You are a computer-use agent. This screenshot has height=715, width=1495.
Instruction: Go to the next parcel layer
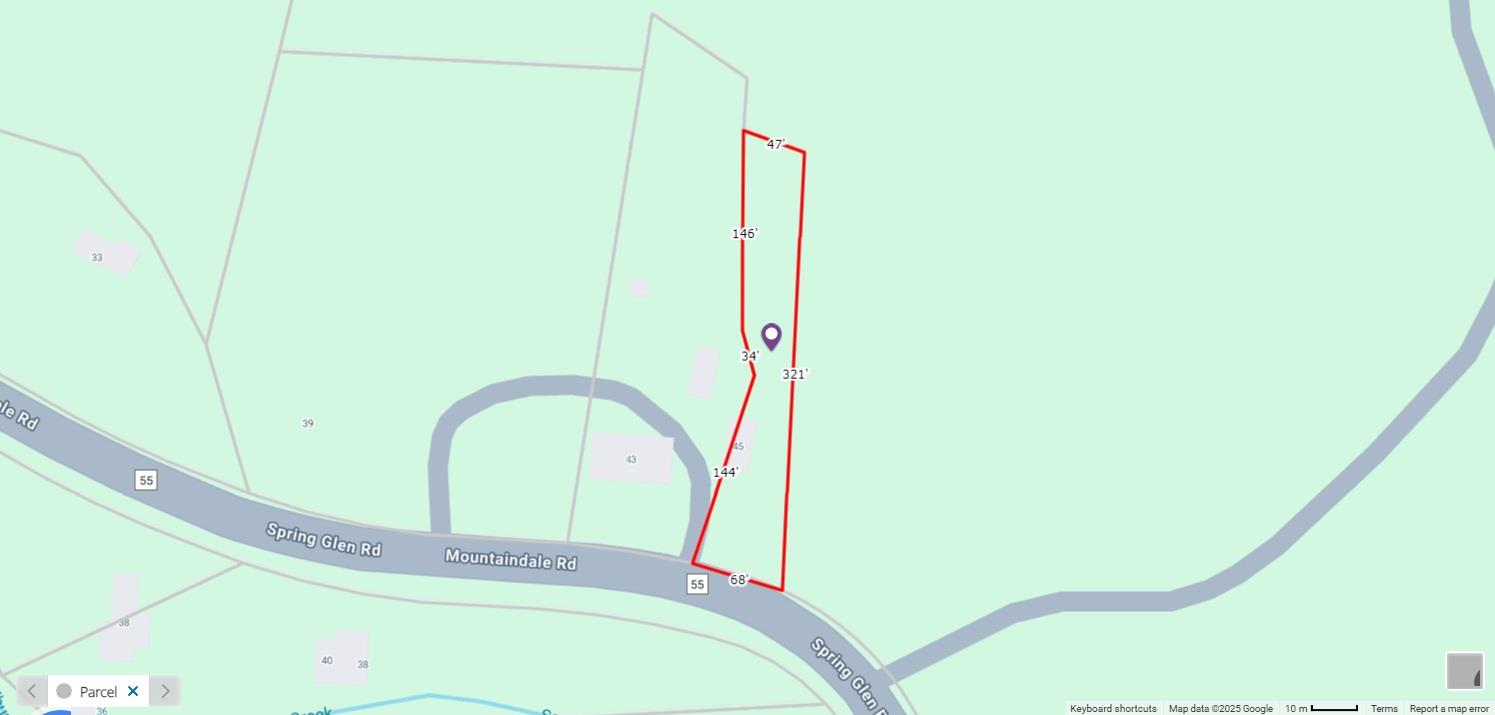tap(165, 691)
